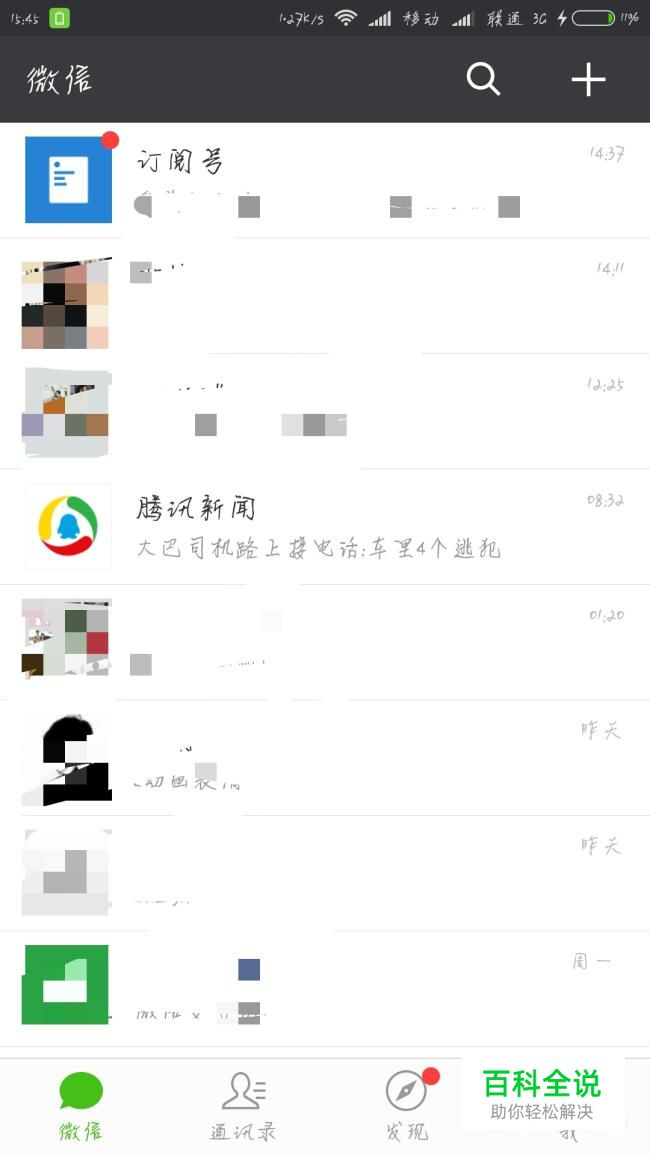Open the chat received at 01:20
Image resolution: width=650 pixels, height=1155 pixels.
click(x=325, y=642)
